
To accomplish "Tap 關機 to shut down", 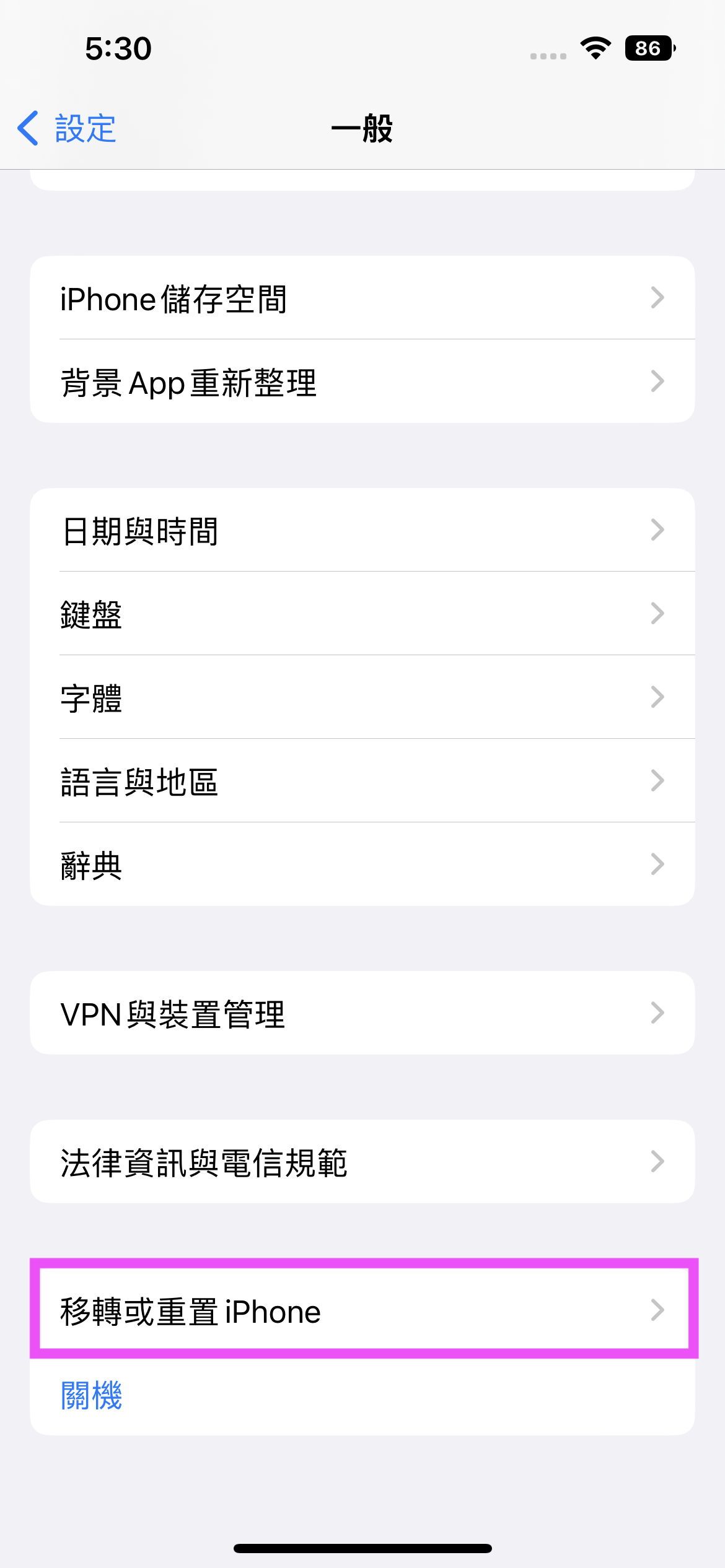I will point(362,1394).
